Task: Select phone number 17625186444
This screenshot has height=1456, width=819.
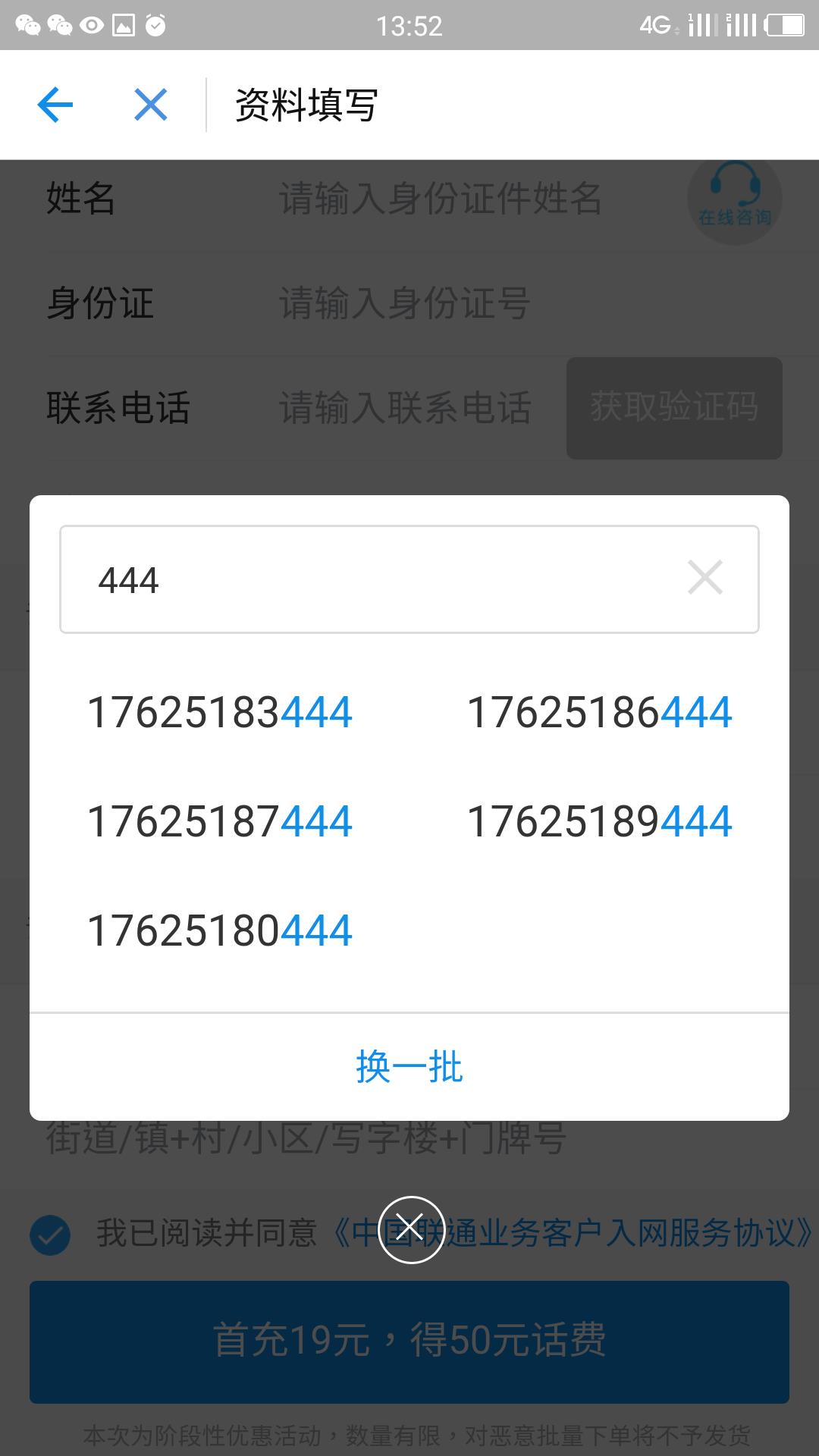Action: 599,713
